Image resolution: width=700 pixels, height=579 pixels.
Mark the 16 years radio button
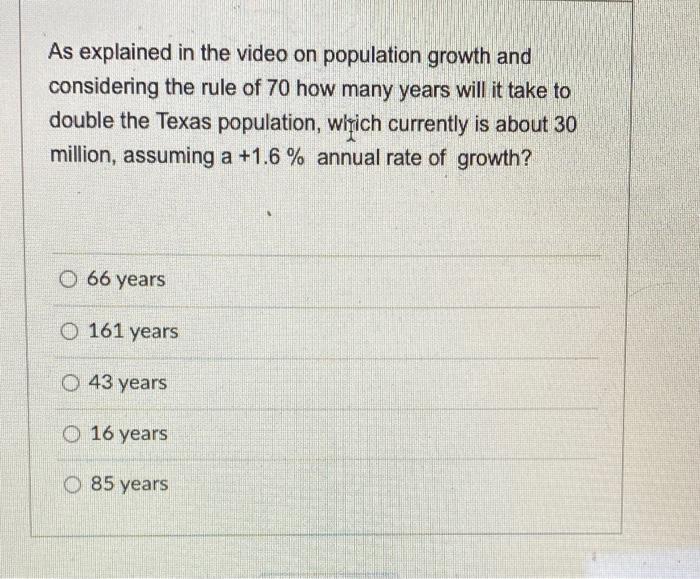click(72, 434)
